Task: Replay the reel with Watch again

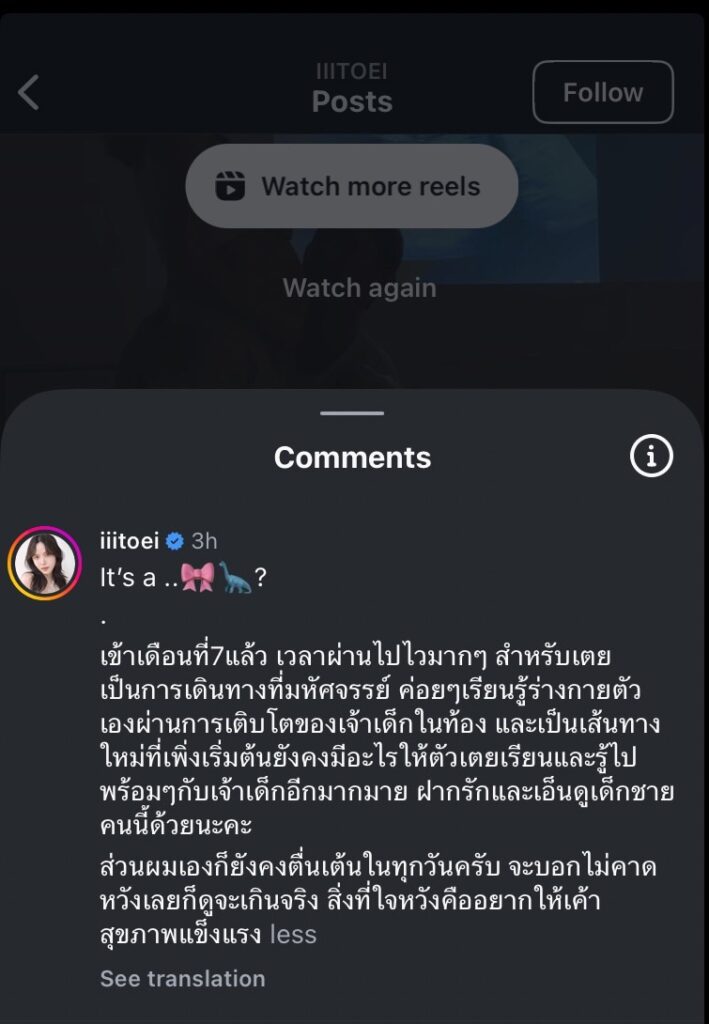Action: point(359,288)
